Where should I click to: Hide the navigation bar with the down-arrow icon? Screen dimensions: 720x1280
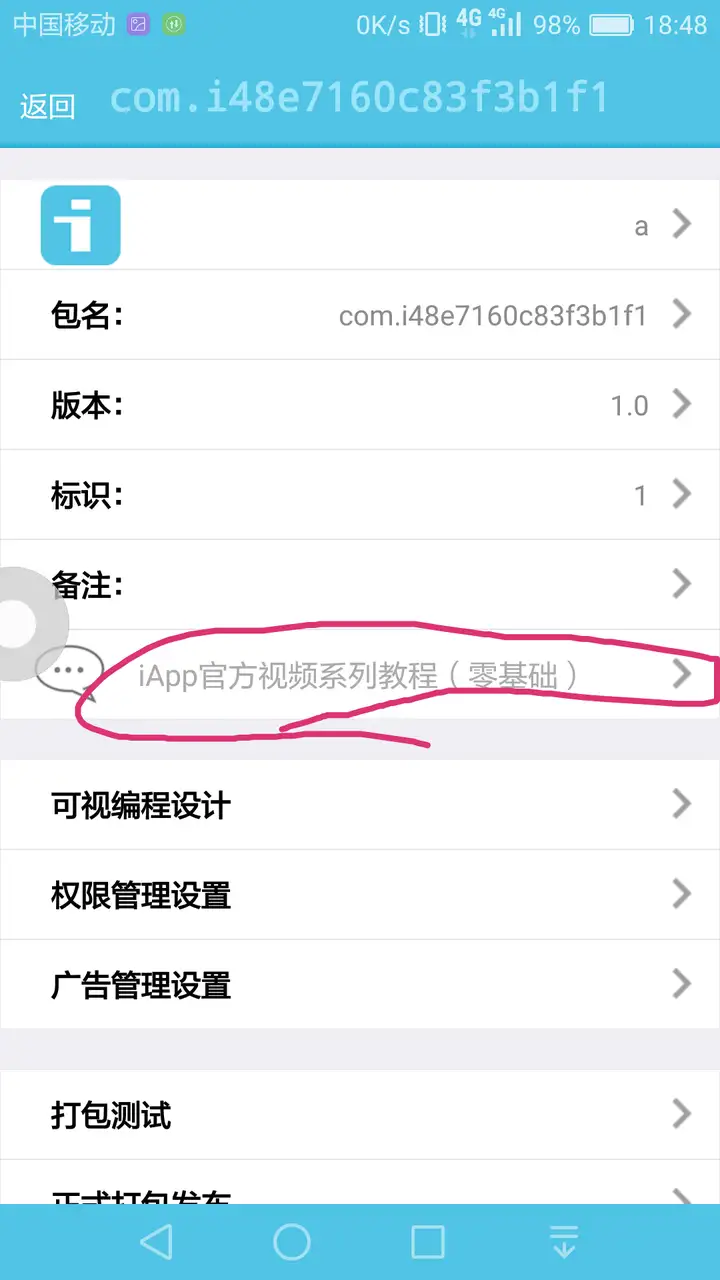point(564,1242)
